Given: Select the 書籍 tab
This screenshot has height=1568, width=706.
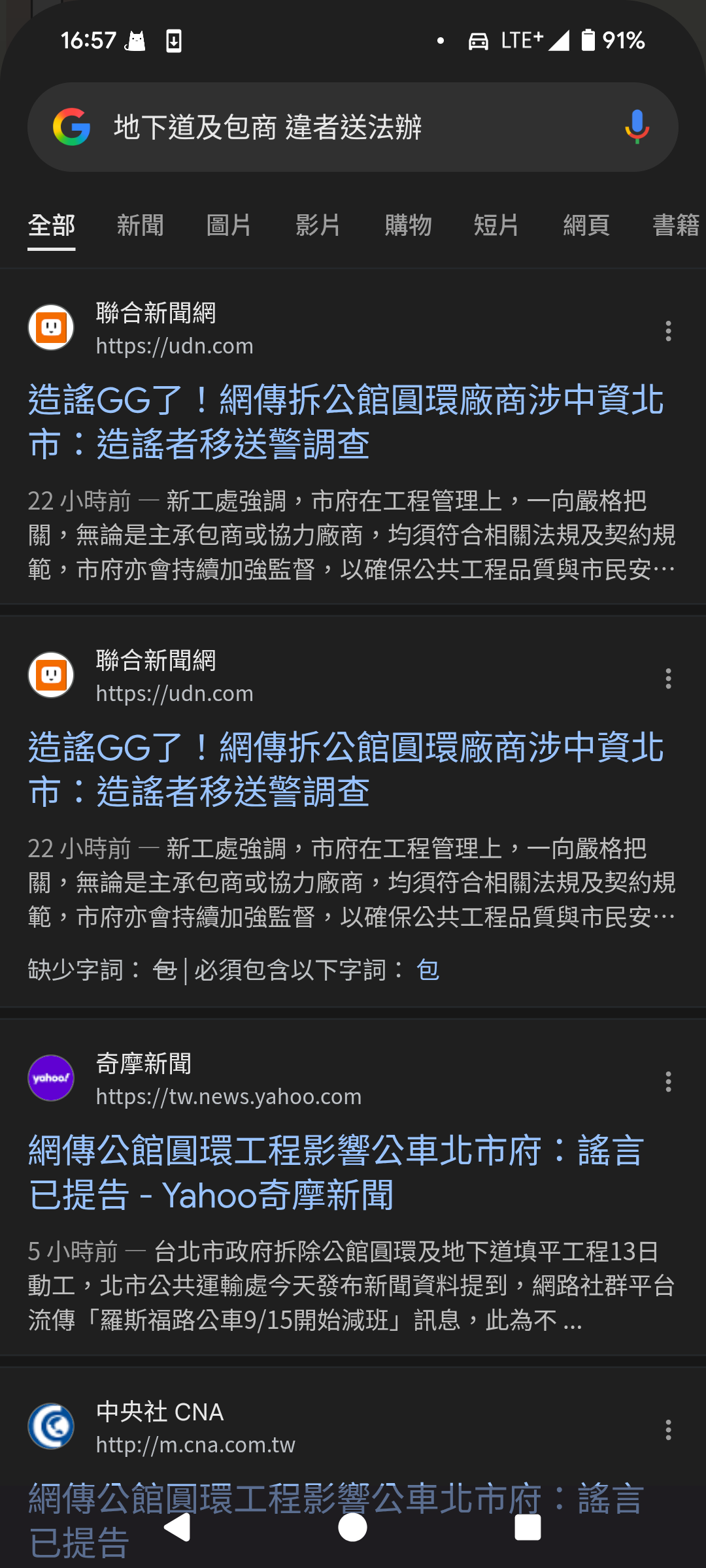Looking at the screenshot, I should coord(676,225).
